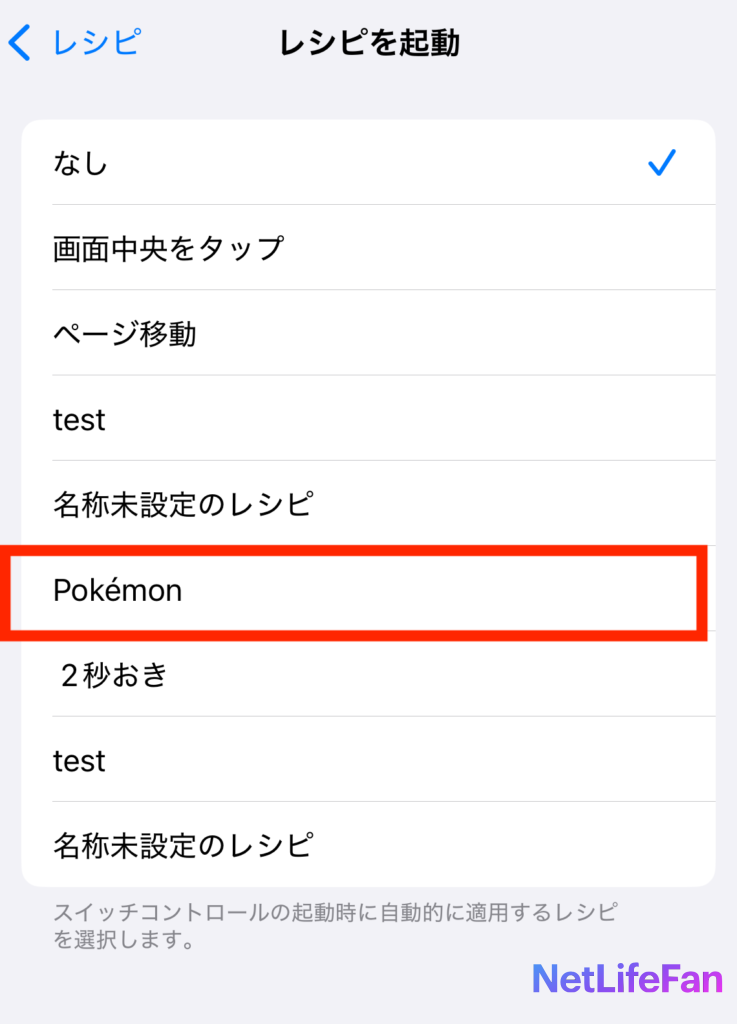Go back to the レシピ screen
The image size is (737, 1024).
pos(75,43)
